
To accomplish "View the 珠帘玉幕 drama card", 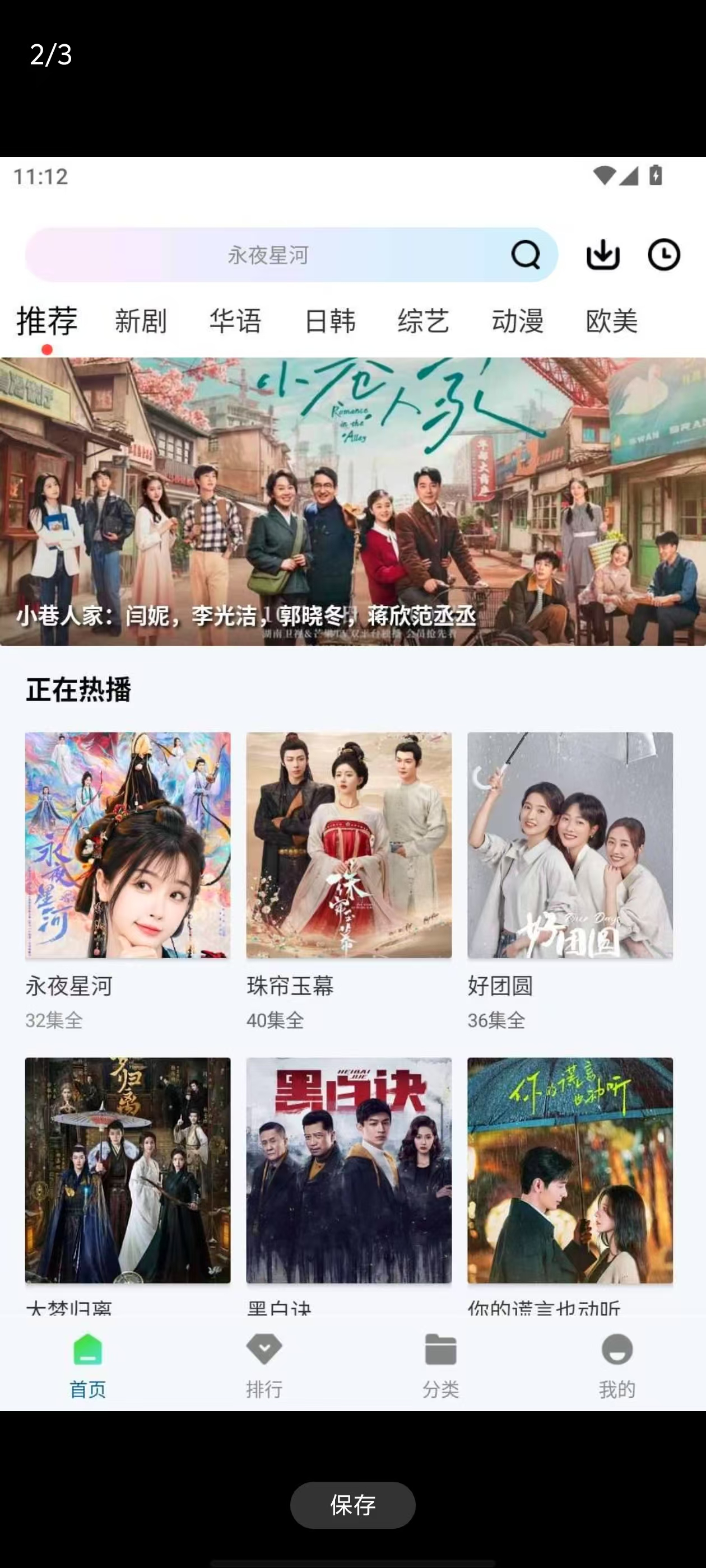I will click(349, 845).
